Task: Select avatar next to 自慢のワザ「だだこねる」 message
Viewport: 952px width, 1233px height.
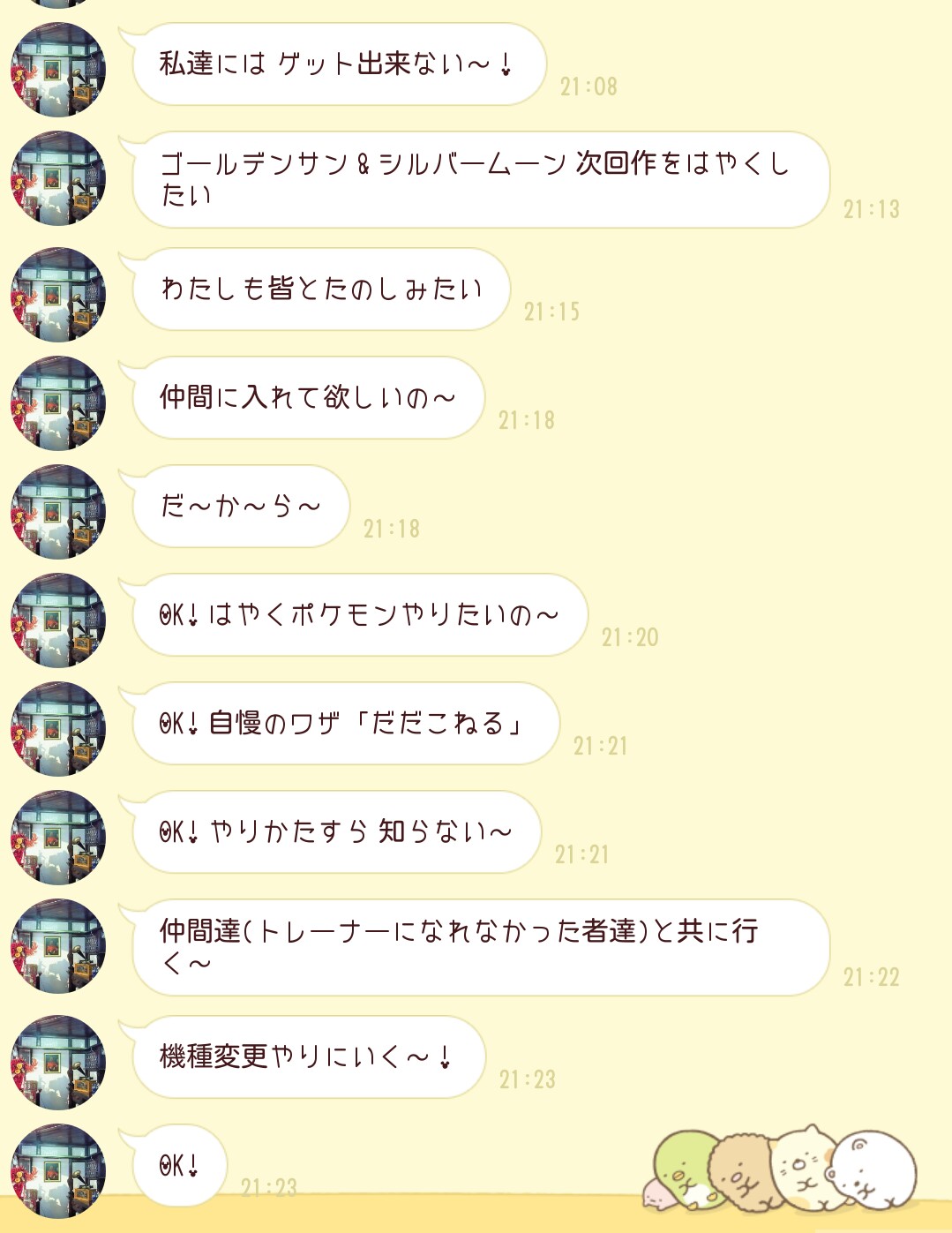Action: [58, 729]
